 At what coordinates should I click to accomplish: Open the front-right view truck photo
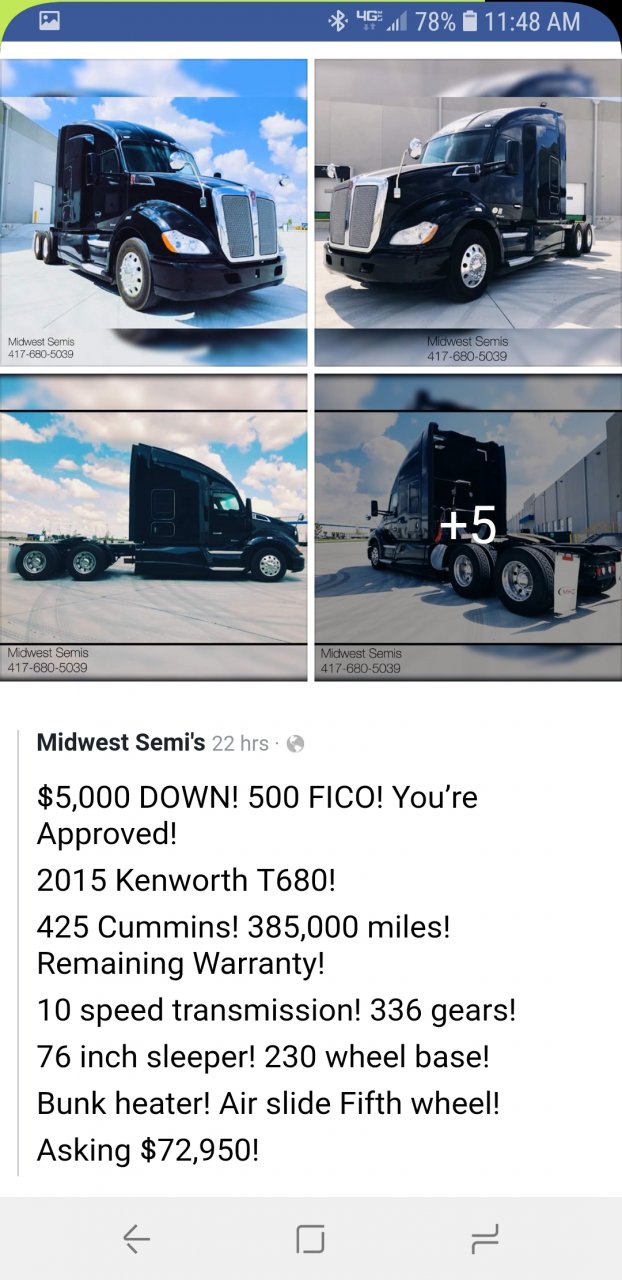(467, 213)
